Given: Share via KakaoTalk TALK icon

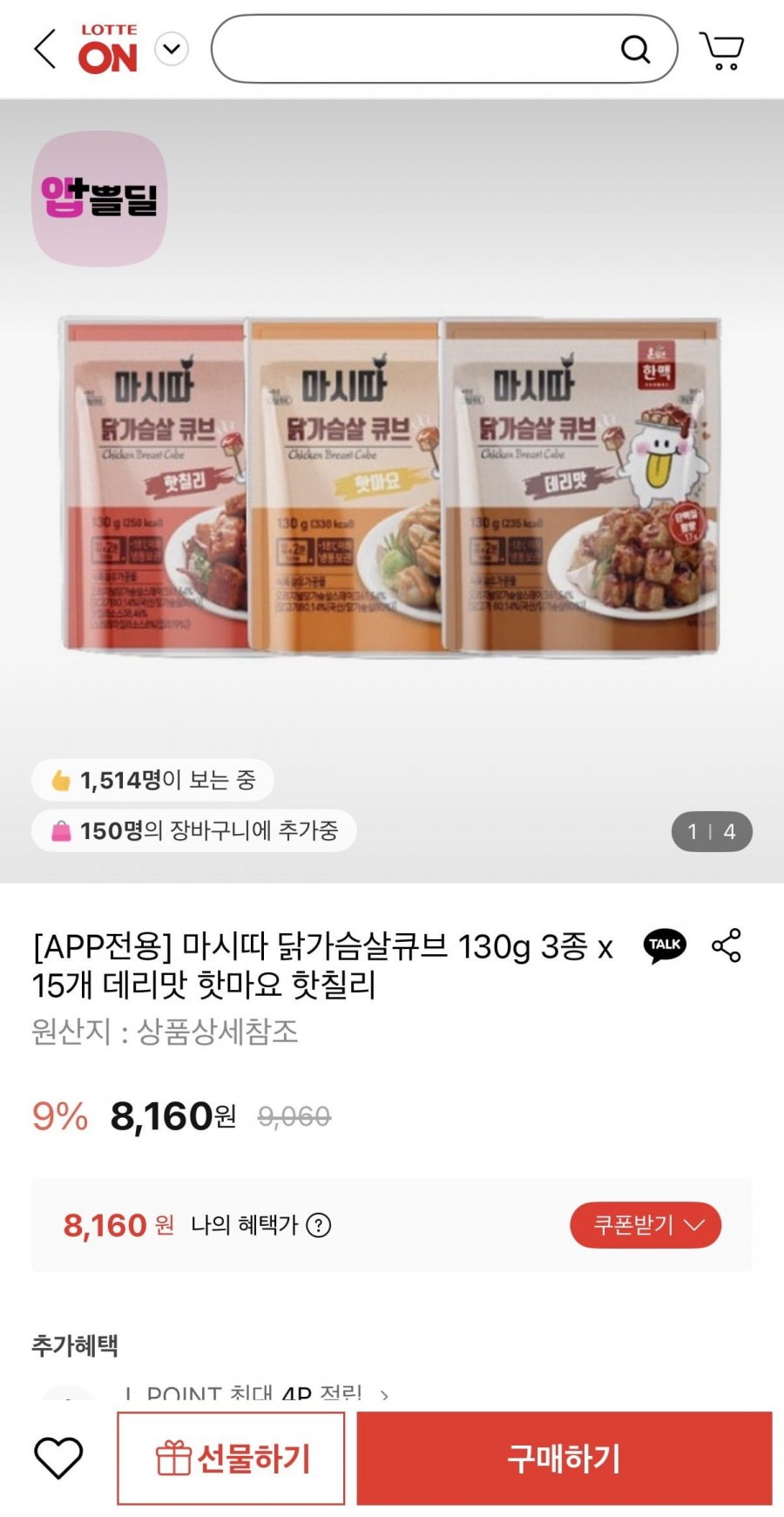Looking at the screenshot, I should click(x=665, y=945).
